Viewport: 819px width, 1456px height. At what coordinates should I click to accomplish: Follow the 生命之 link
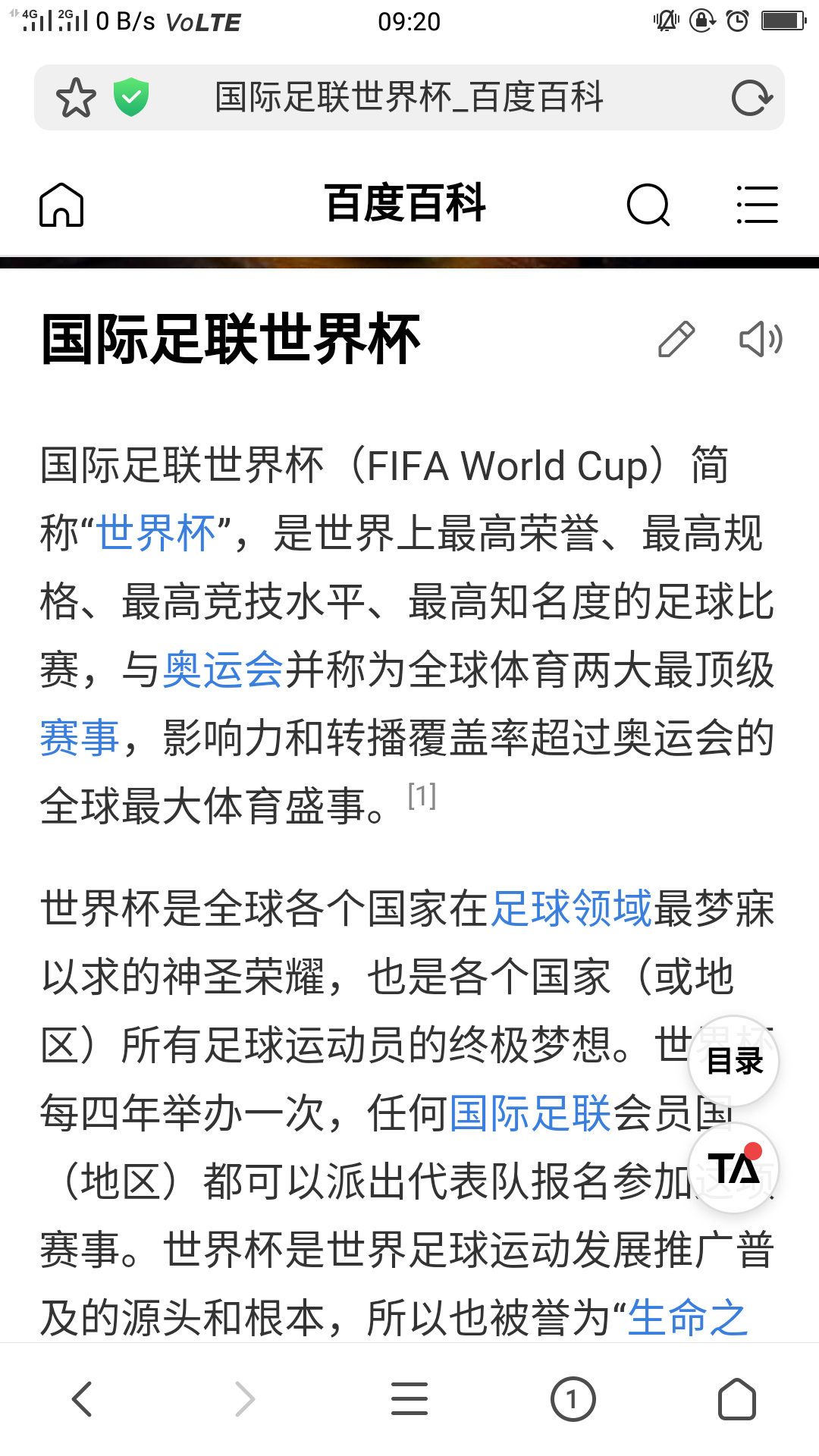point(688,1318)
